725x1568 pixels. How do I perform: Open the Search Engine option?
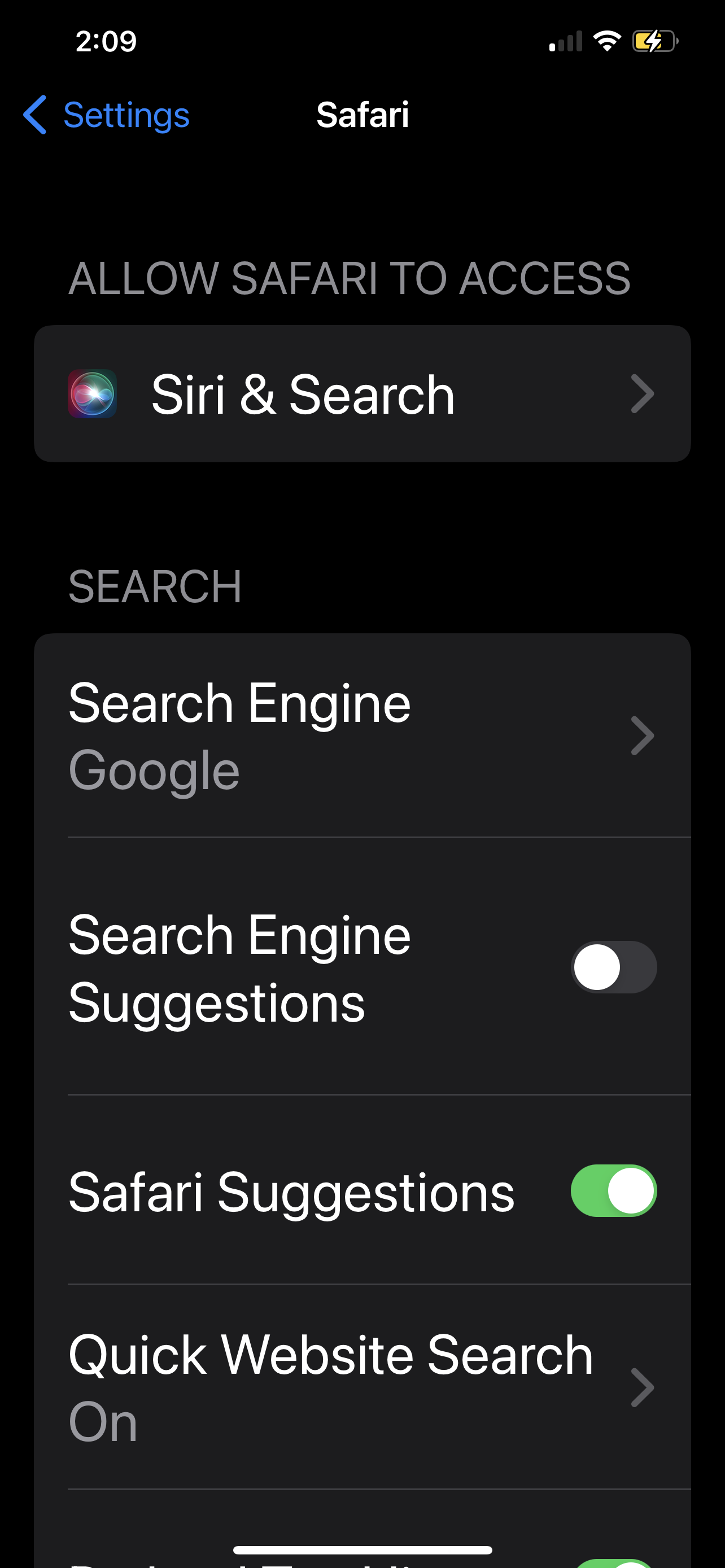[362, 735]
